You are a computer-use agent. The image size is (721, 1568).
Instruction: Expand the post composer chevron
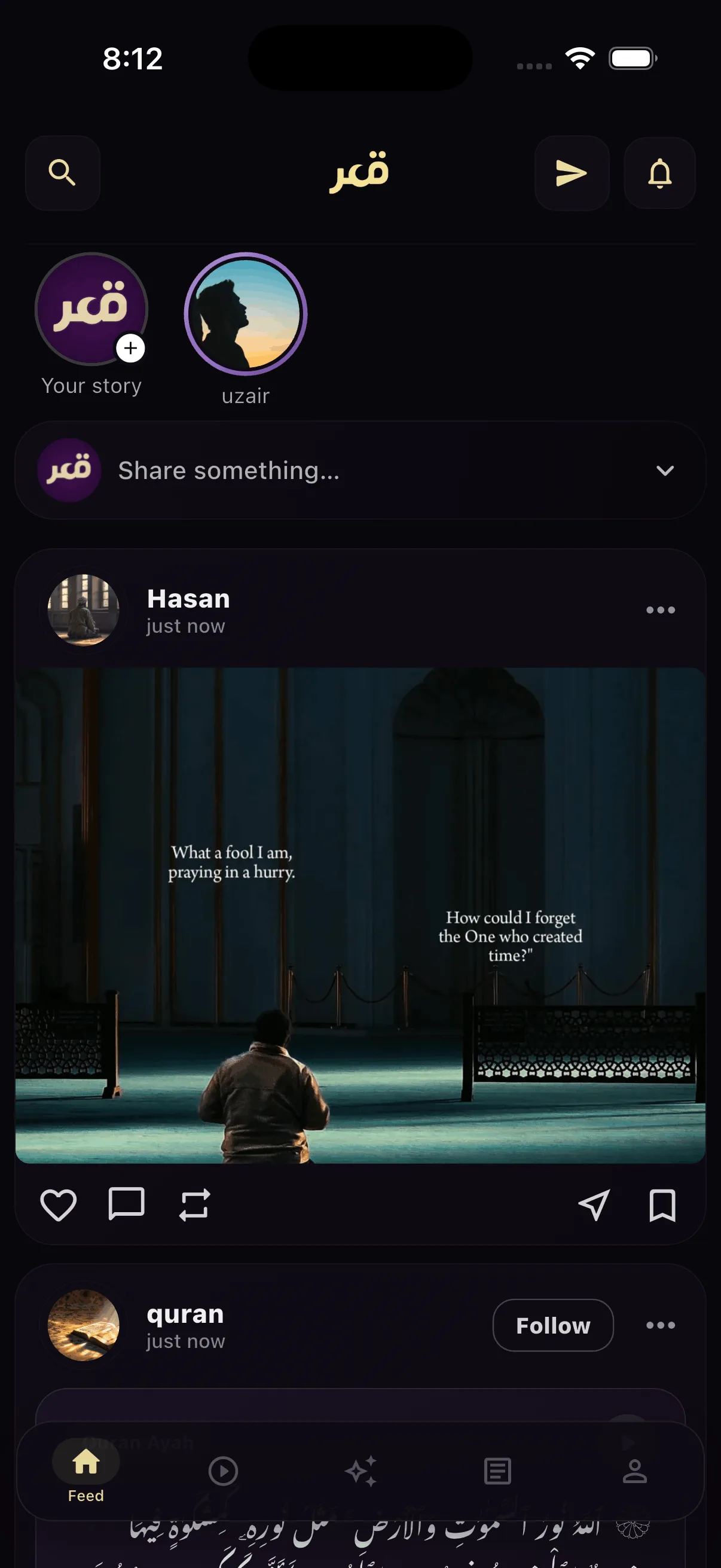pos(665,471)
